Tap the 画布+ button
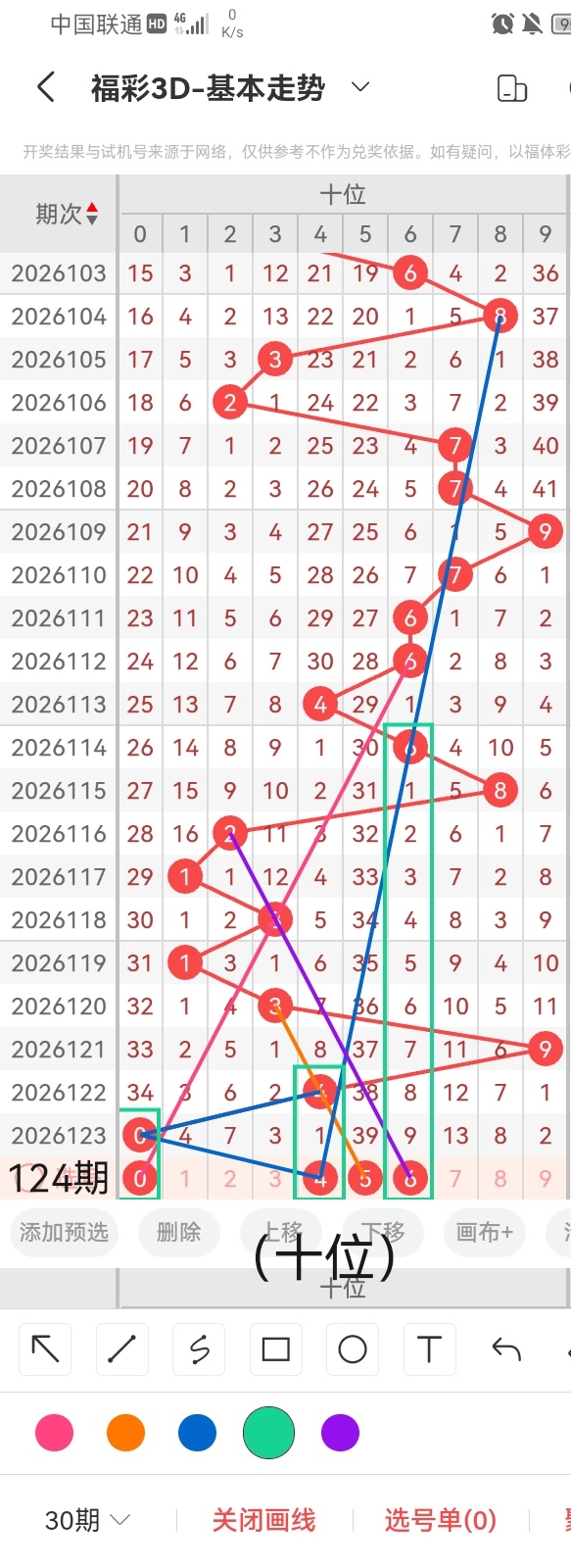 click(485, 1232)
